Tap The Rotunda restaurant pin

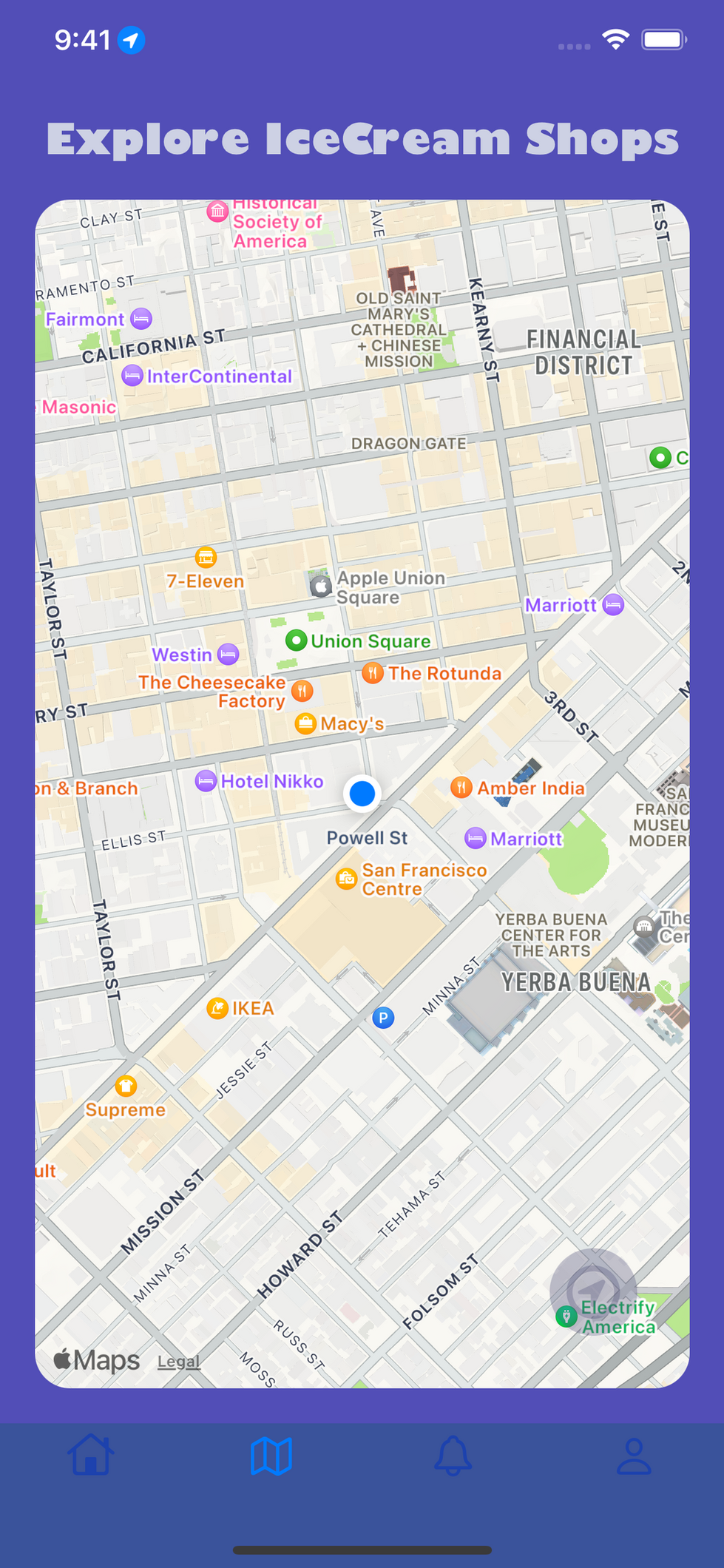tap(374, 673)
